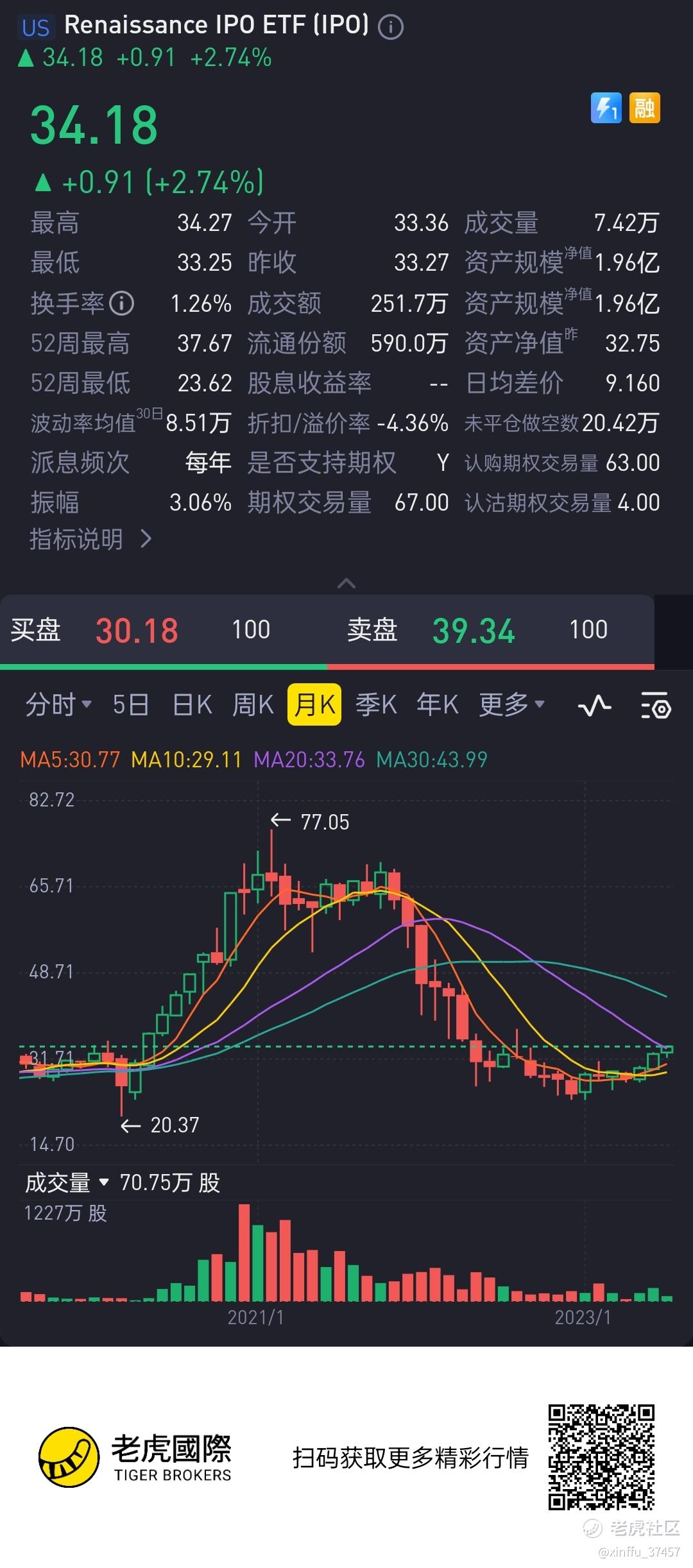Image resolution: width=693 pixels, height=1568 pixels.
Task: Open the chart indicator waveform icon
Action: [594, 706]
